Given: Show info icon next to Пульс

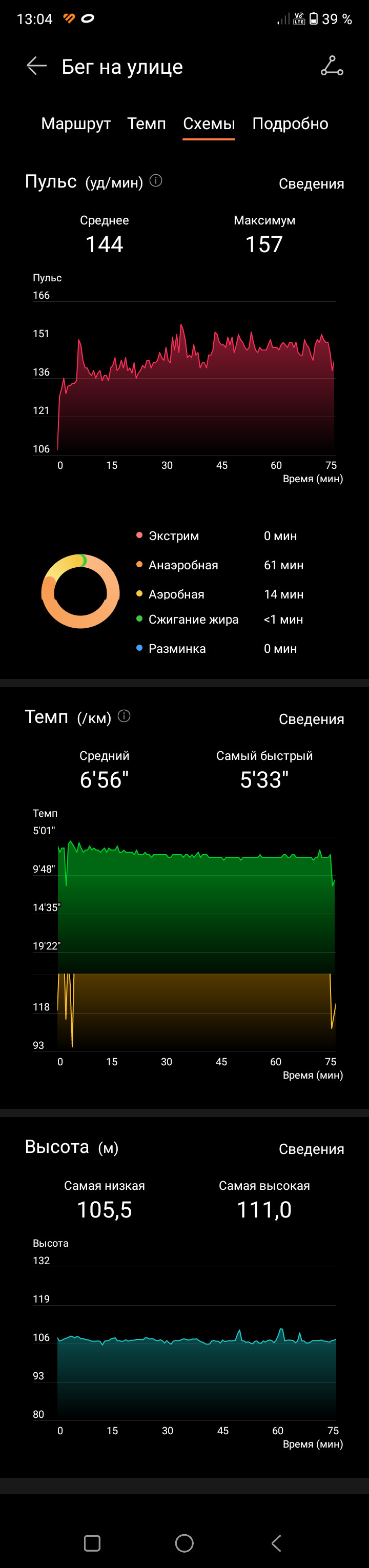Looking at the screenshot, I should 156,181.
